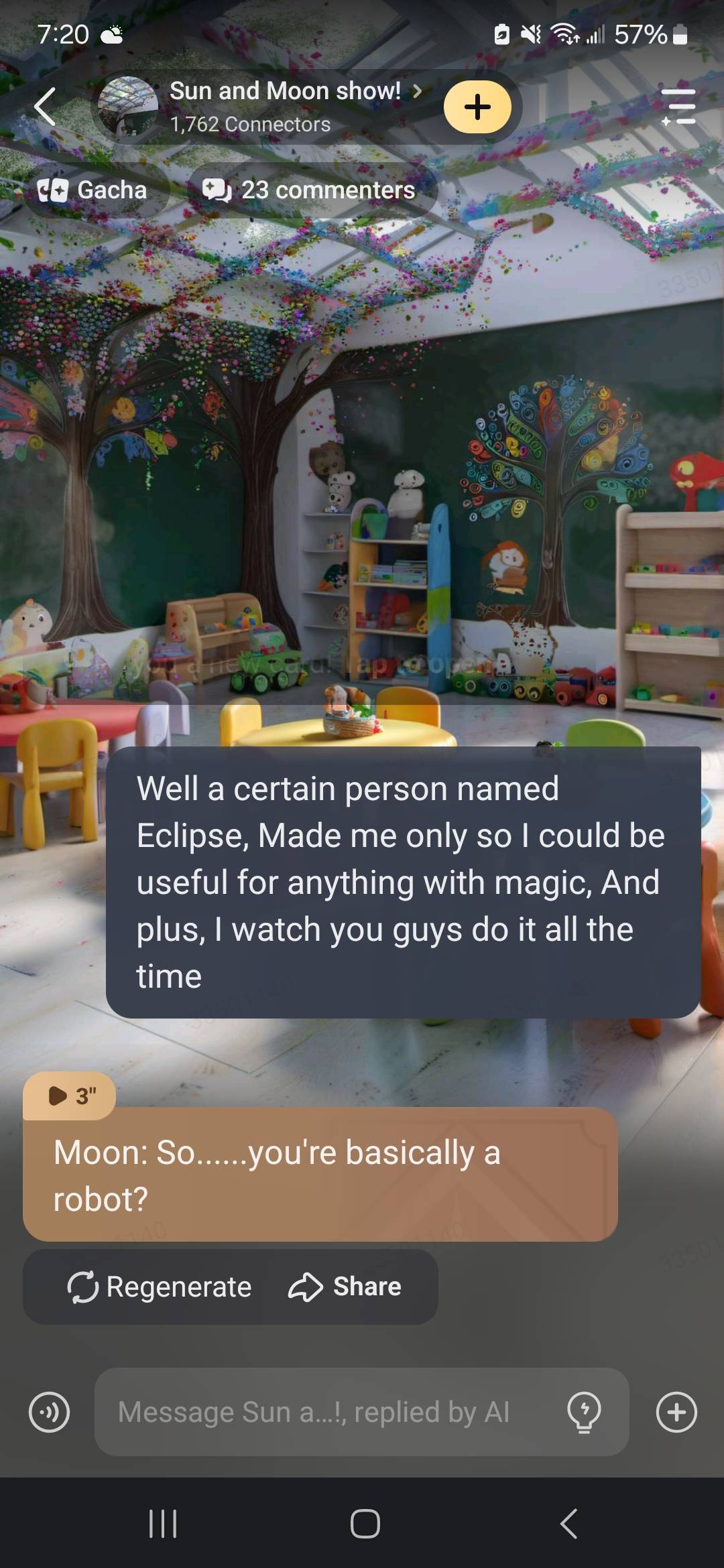Regenerate the AI reply

coord(160,1287)
